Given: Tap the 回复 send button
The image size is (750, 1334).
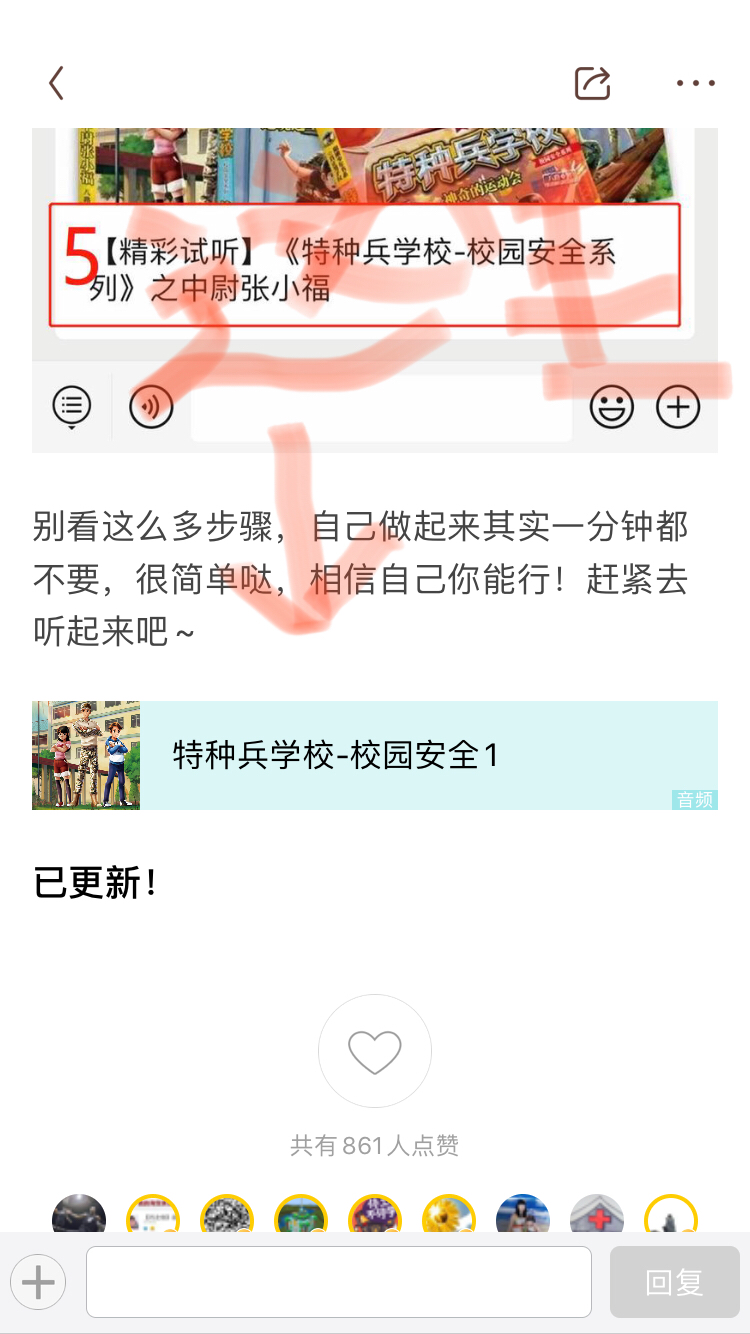Looking at the screenshot, I should pos(674,1281).
